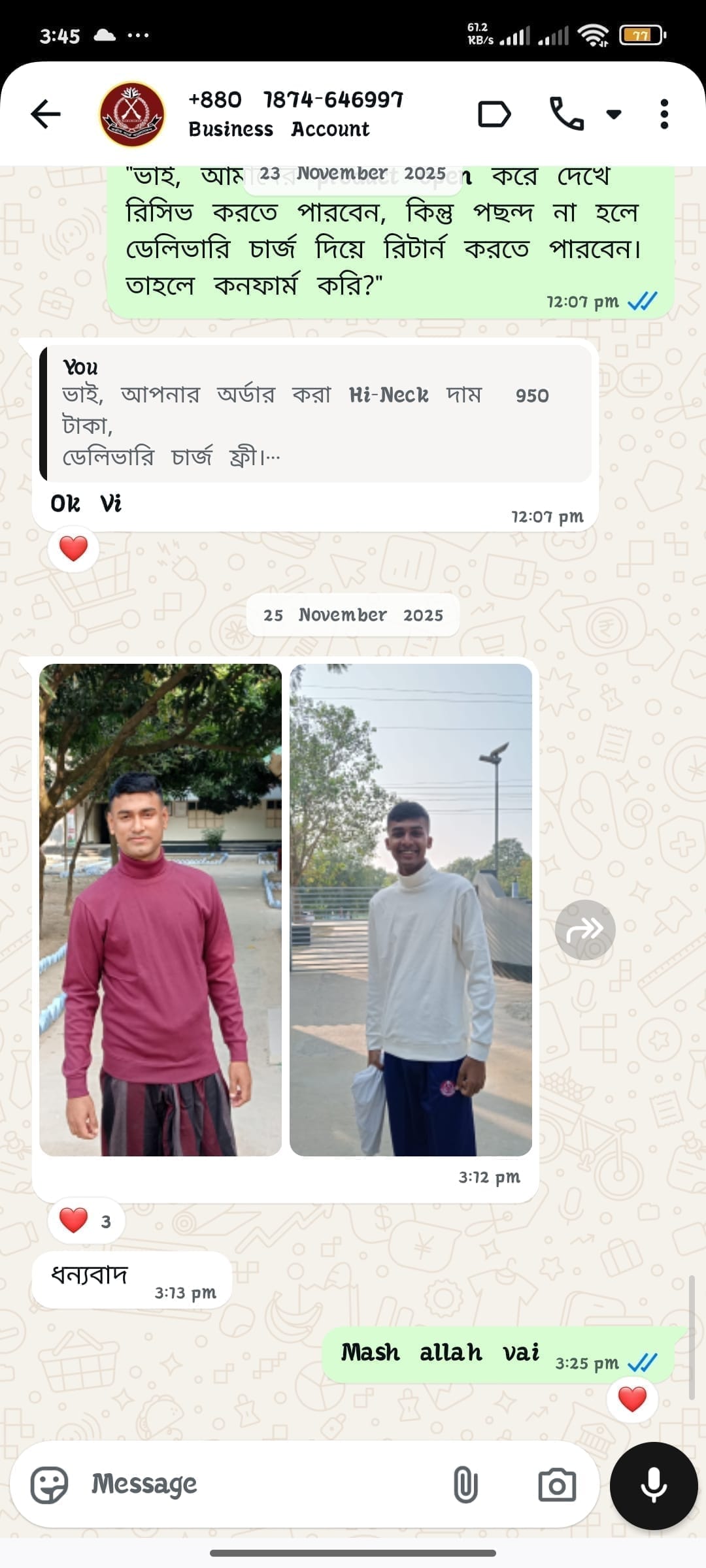Open the three-dot overflow menu

(x=664, y=114)
